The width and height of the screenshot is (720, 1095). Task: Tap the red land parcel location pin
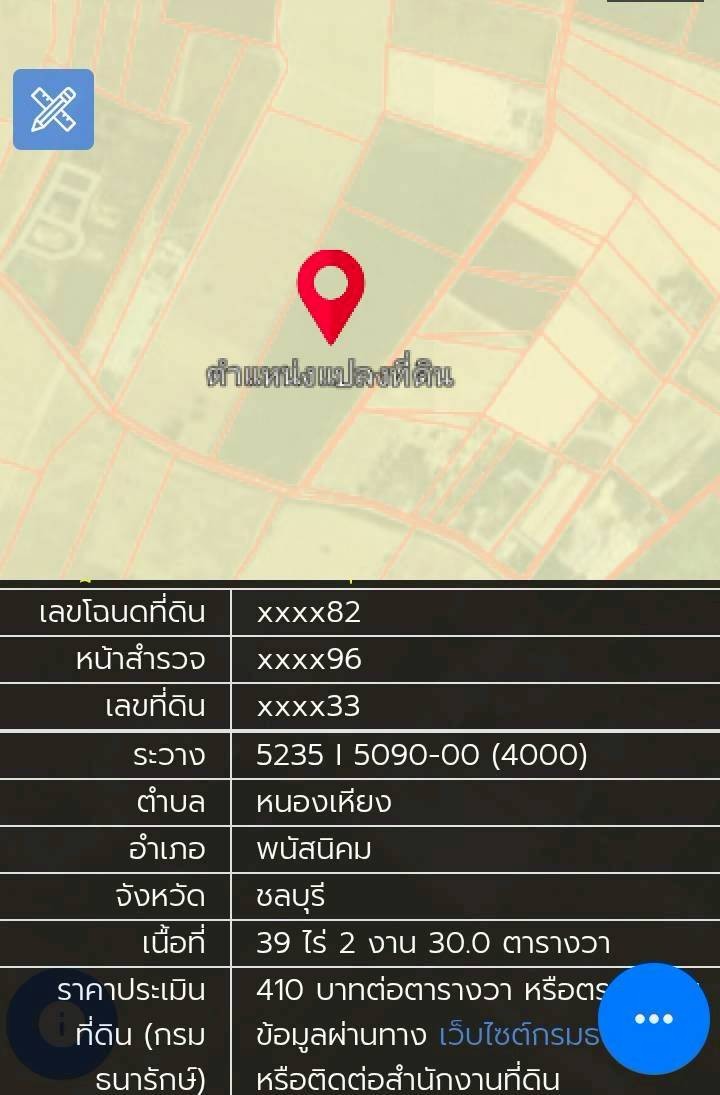pos(331,288)
